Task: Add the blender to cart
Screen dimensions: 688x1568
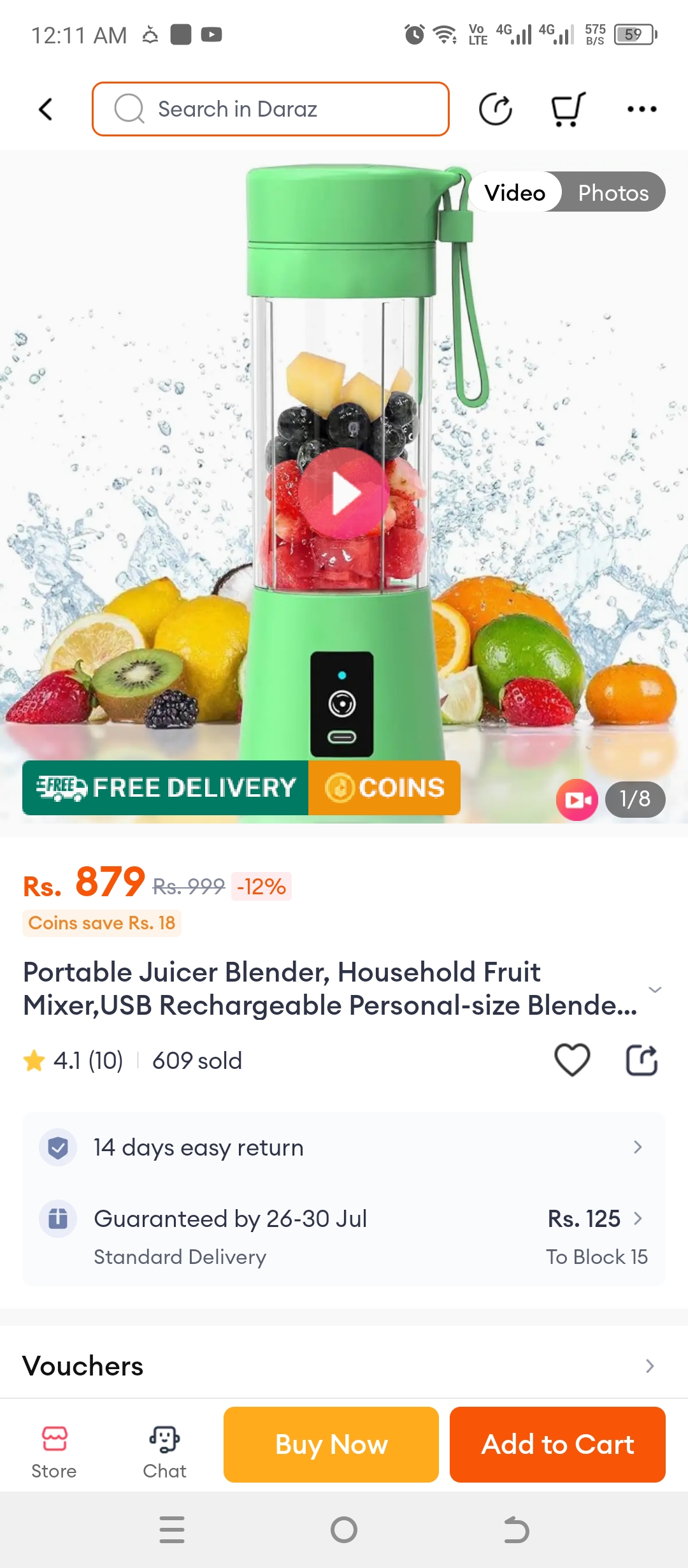Action: (x=557, y=1444)
